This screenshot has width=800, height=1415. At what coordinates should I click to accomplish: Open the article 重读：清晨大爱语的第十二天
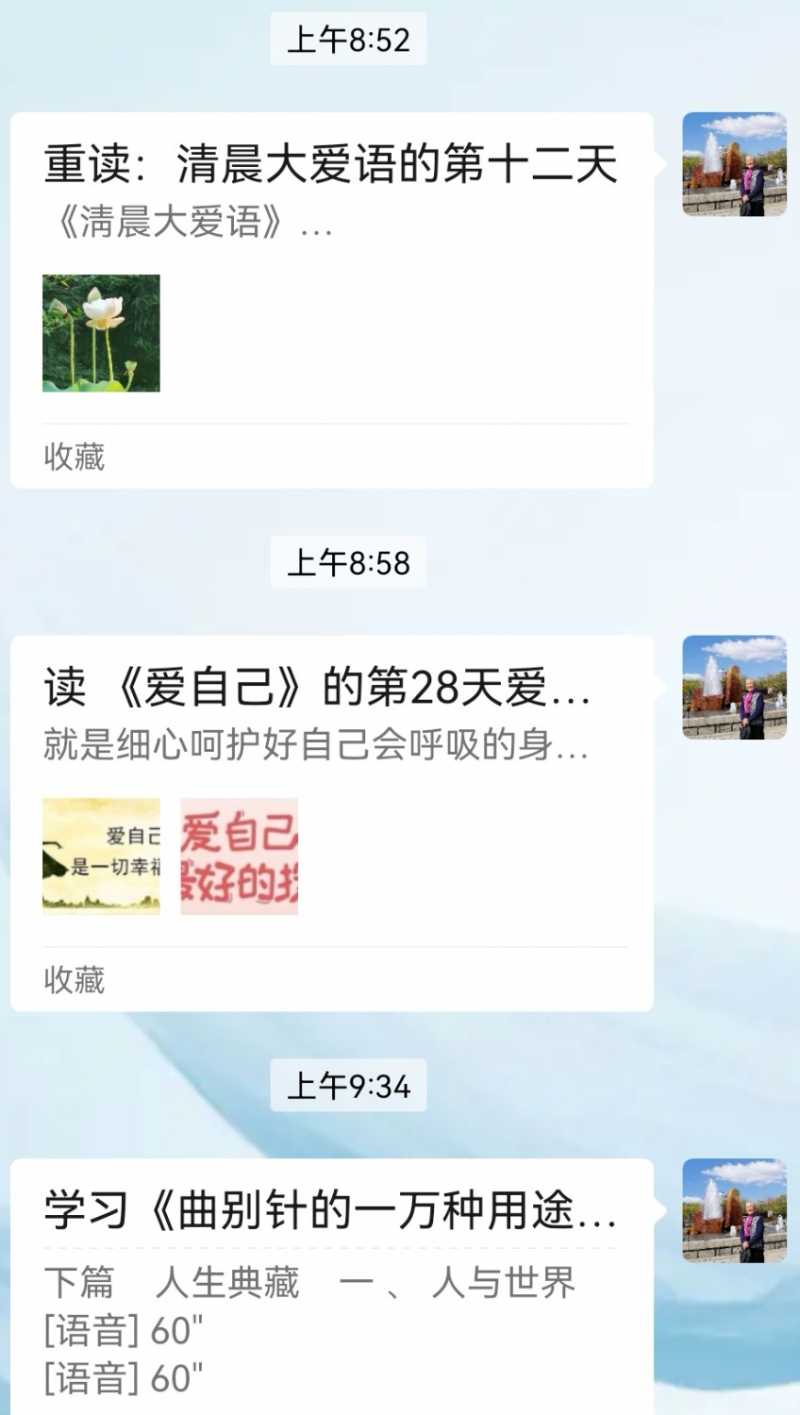tap(330, 165)
